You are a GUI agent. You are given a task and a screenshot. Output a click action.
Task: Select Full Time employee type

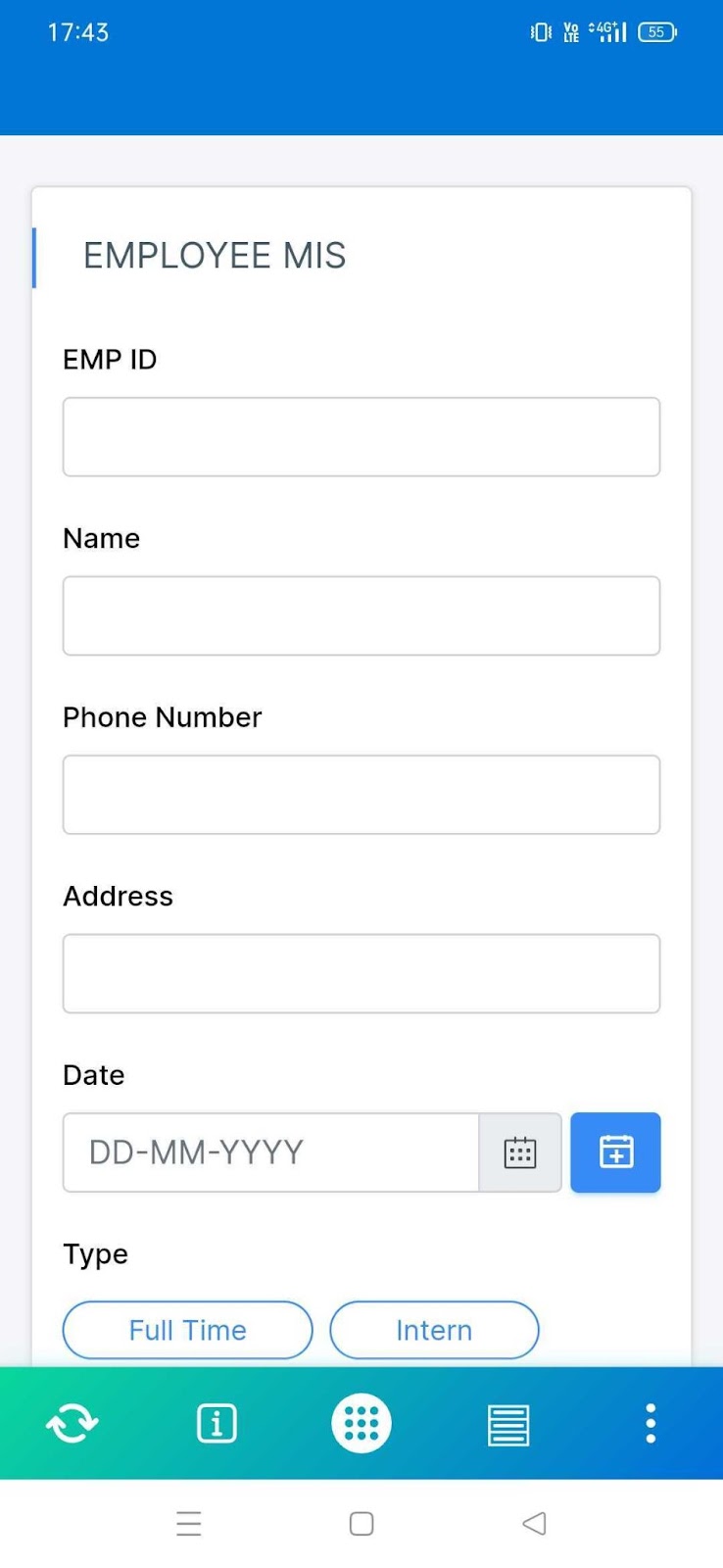point(187,1330)
